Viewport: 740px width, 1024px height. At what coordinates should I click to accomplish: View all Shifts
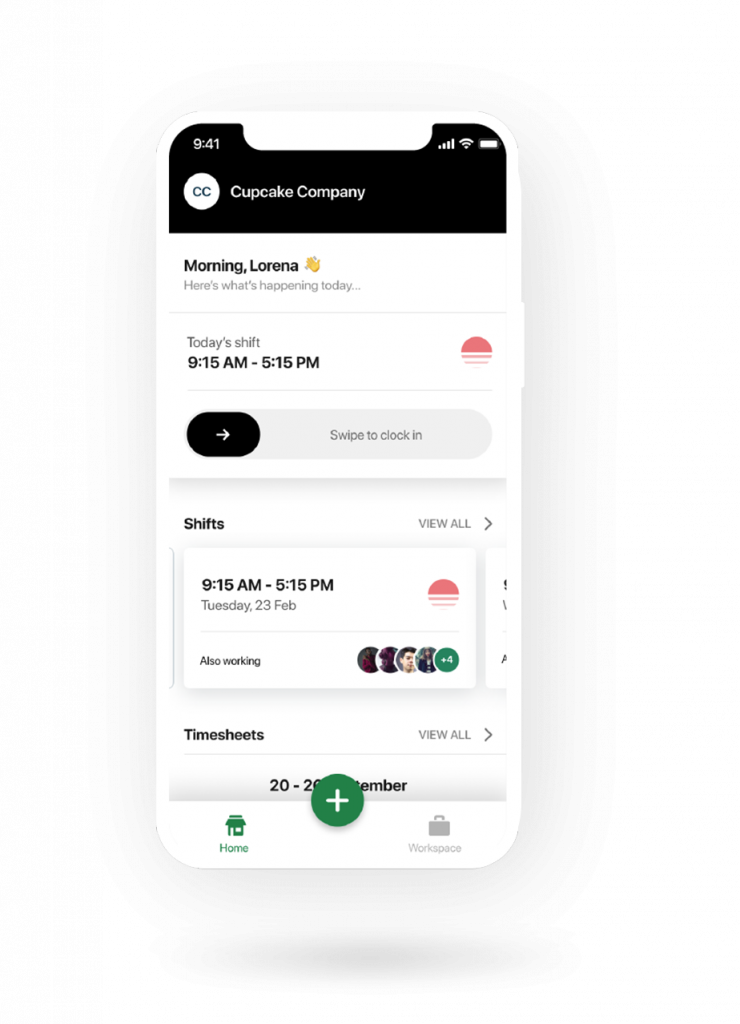pyautogui.click(x=455, y=524)
